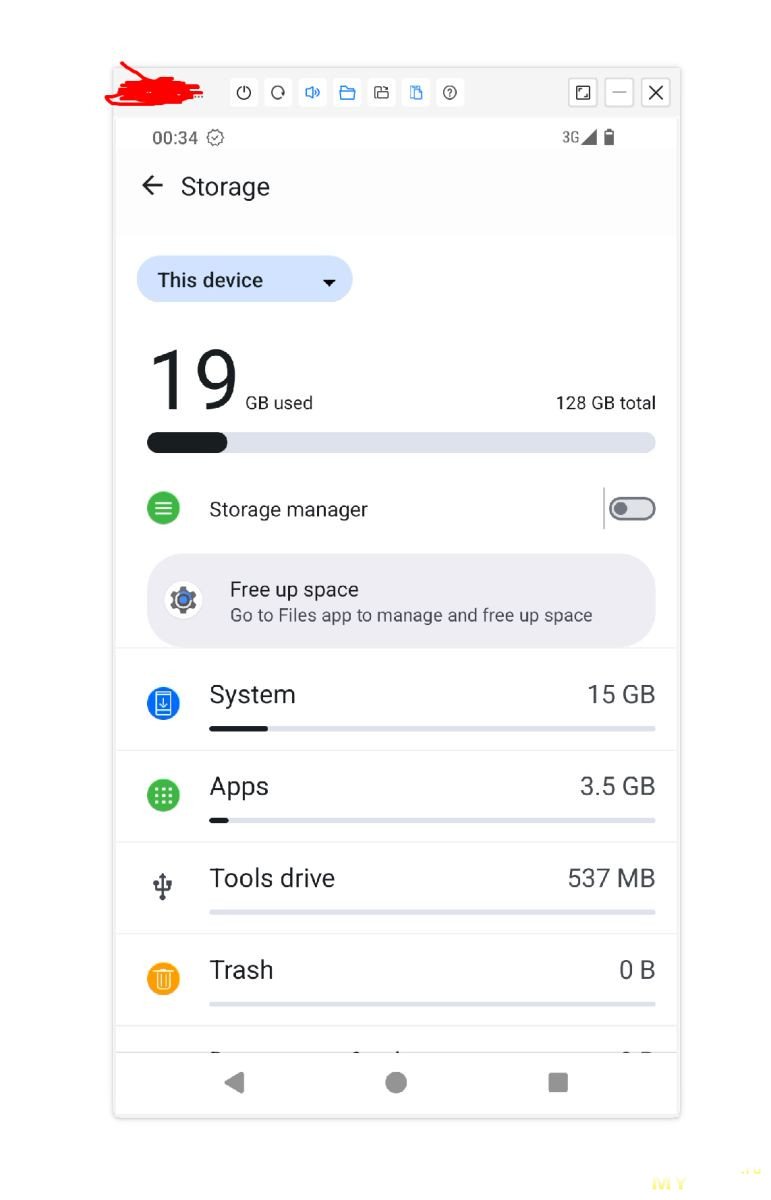771x1200 pixels.
Task: Open the help question mark icon
Action: pyautogui.click(x=450, y=93)
